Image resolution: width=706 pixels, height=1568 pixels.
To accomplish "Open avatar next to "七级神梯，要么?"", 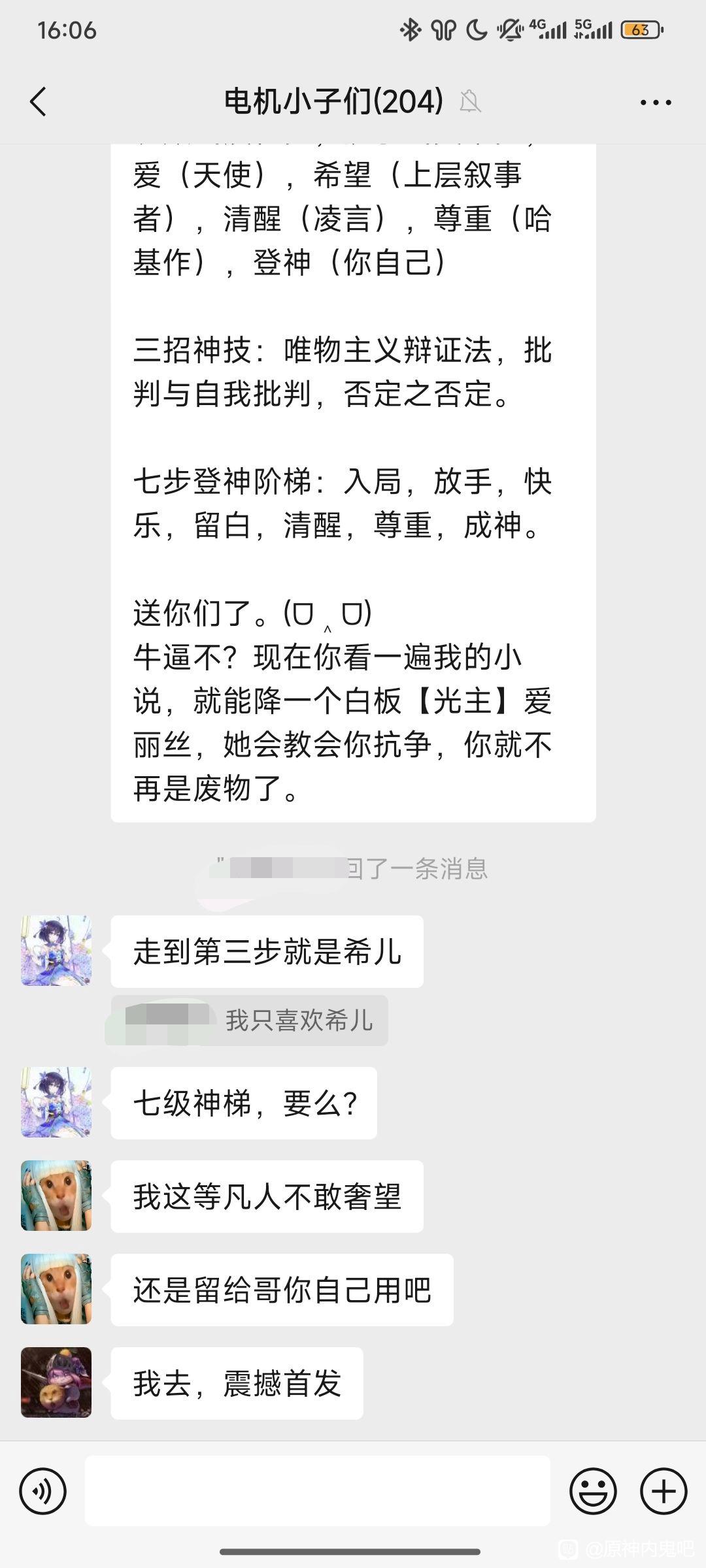I will pos(56,1102).
